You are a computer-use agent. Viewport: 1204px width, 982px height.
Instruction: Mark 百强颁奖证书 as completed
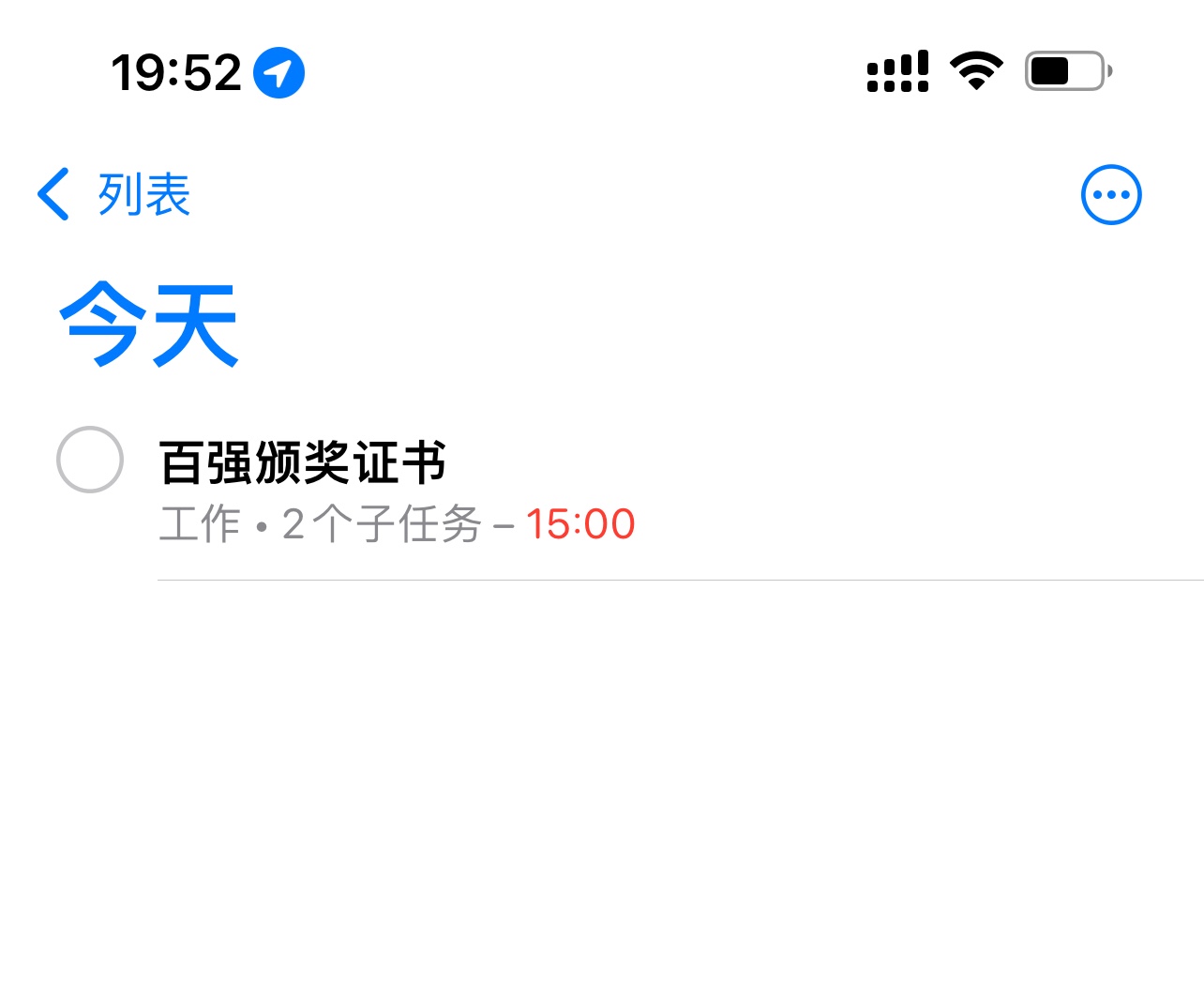click(90, 460)
